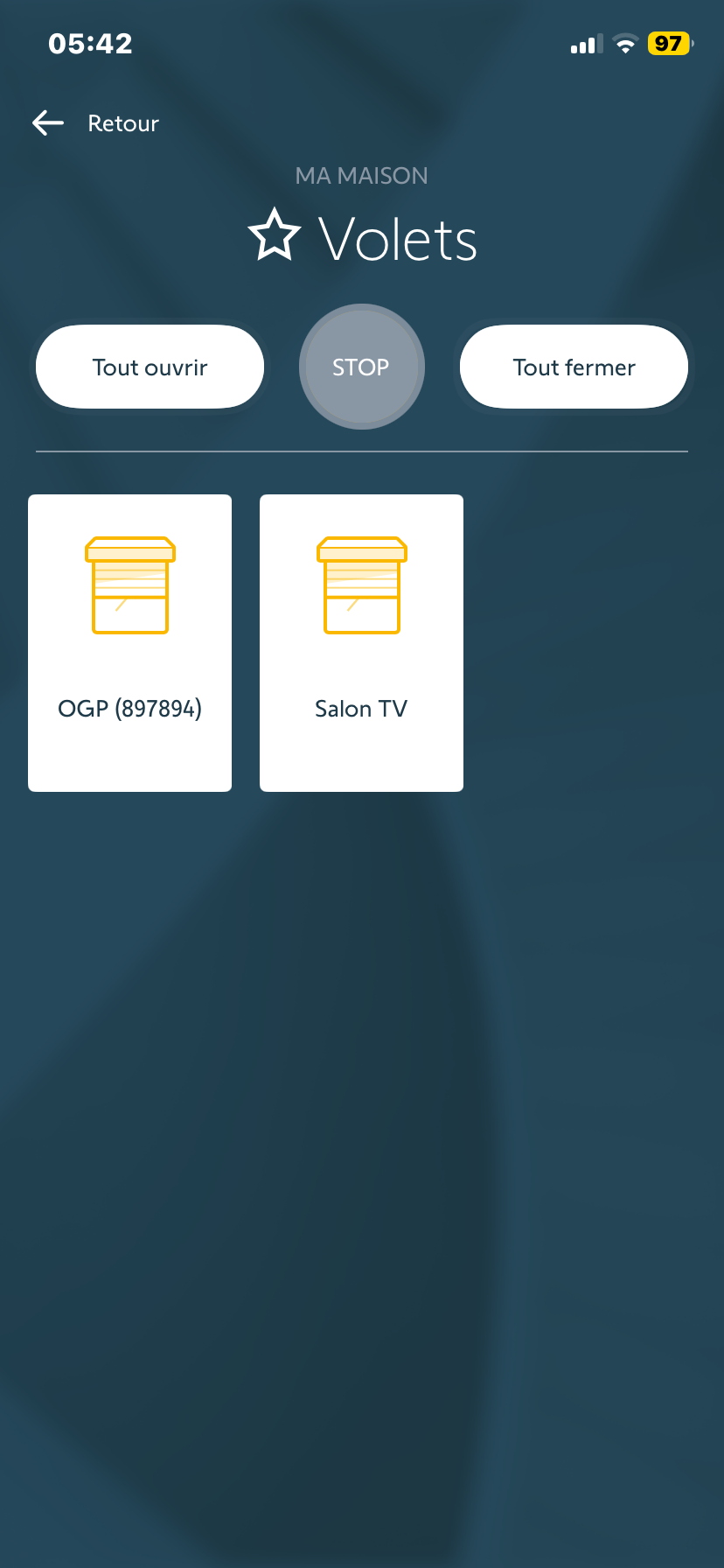Open the OGP (897894) shutter card
This screenshot has width=724, height=1568.
pos(130,643)
